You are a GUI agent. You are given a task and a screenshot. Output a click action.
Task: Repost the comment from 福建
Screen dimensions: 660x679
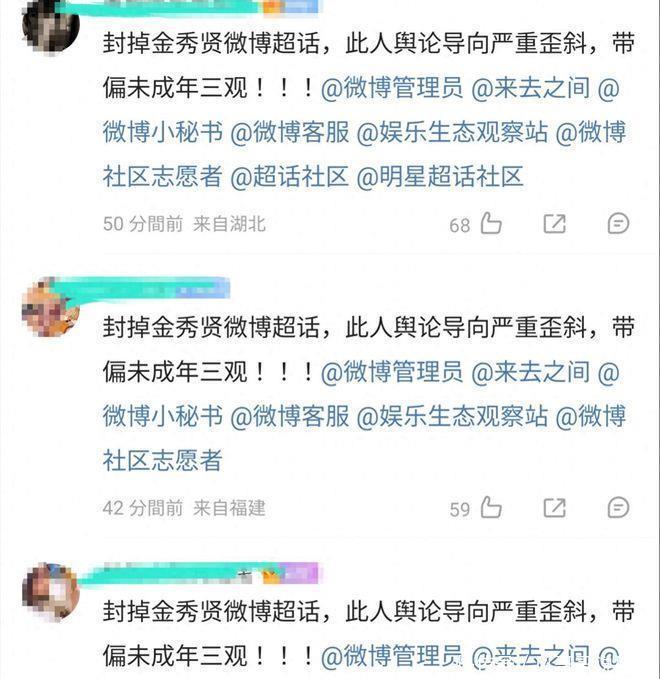[x=554, y=507]
